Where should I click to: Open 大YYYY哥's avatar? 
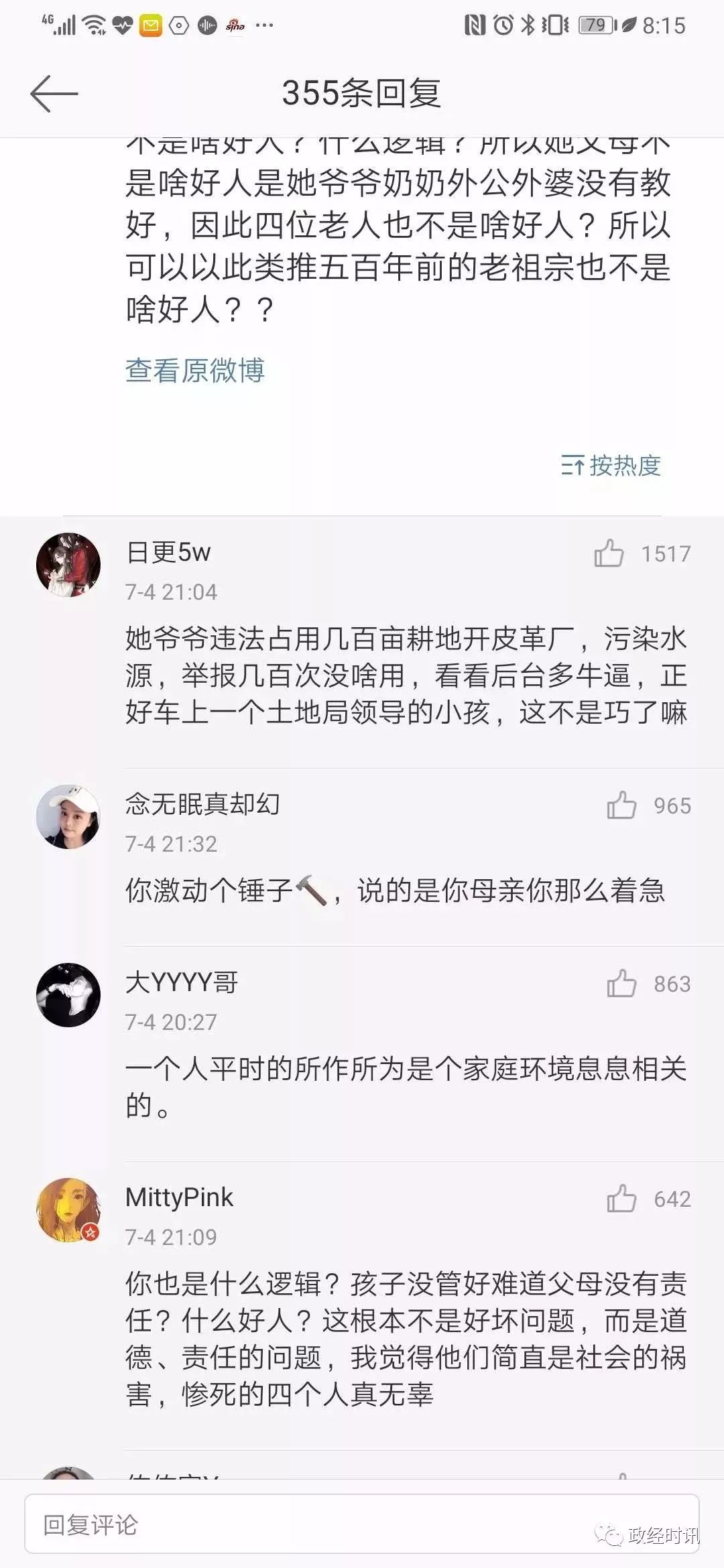tap(68, 995)
